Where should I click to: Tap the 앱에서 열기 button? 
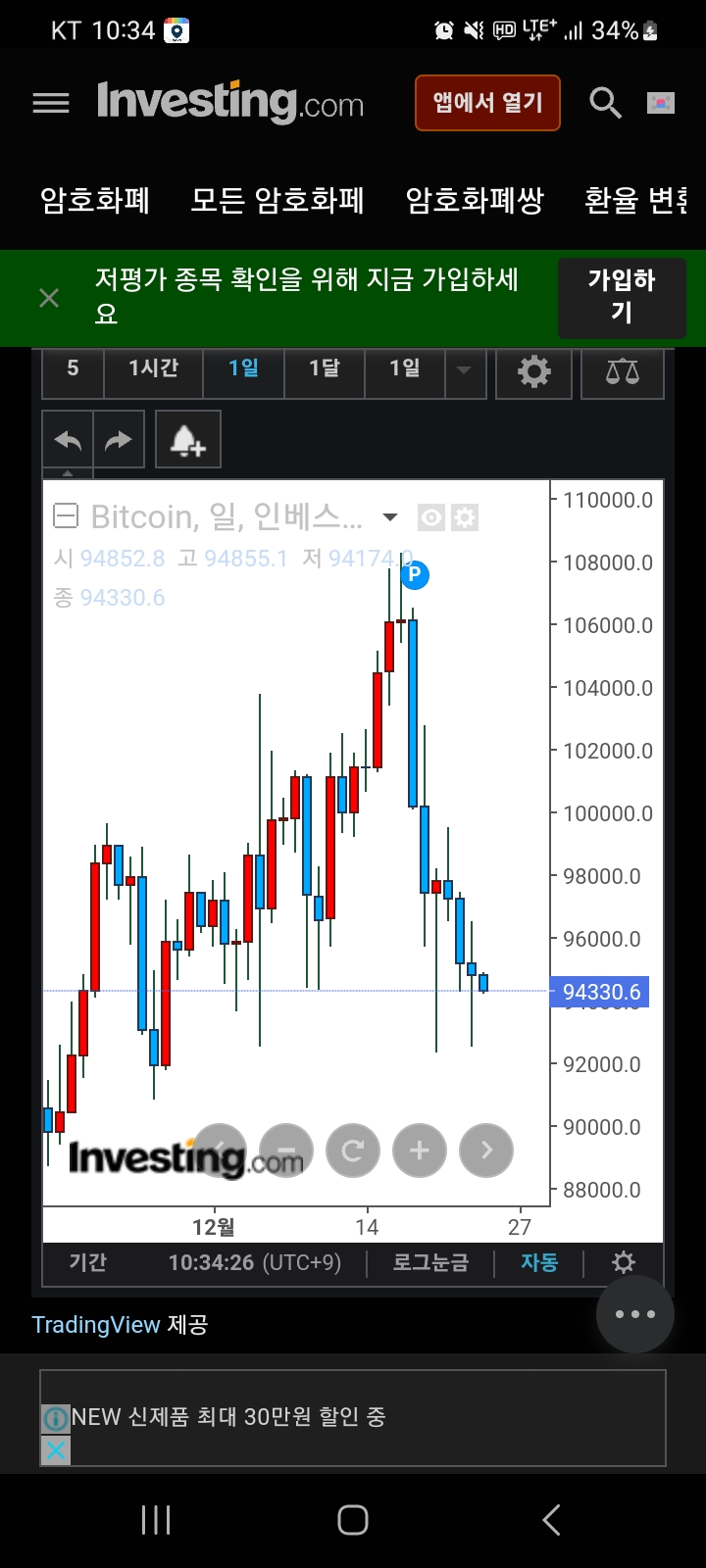click(487, 103)
